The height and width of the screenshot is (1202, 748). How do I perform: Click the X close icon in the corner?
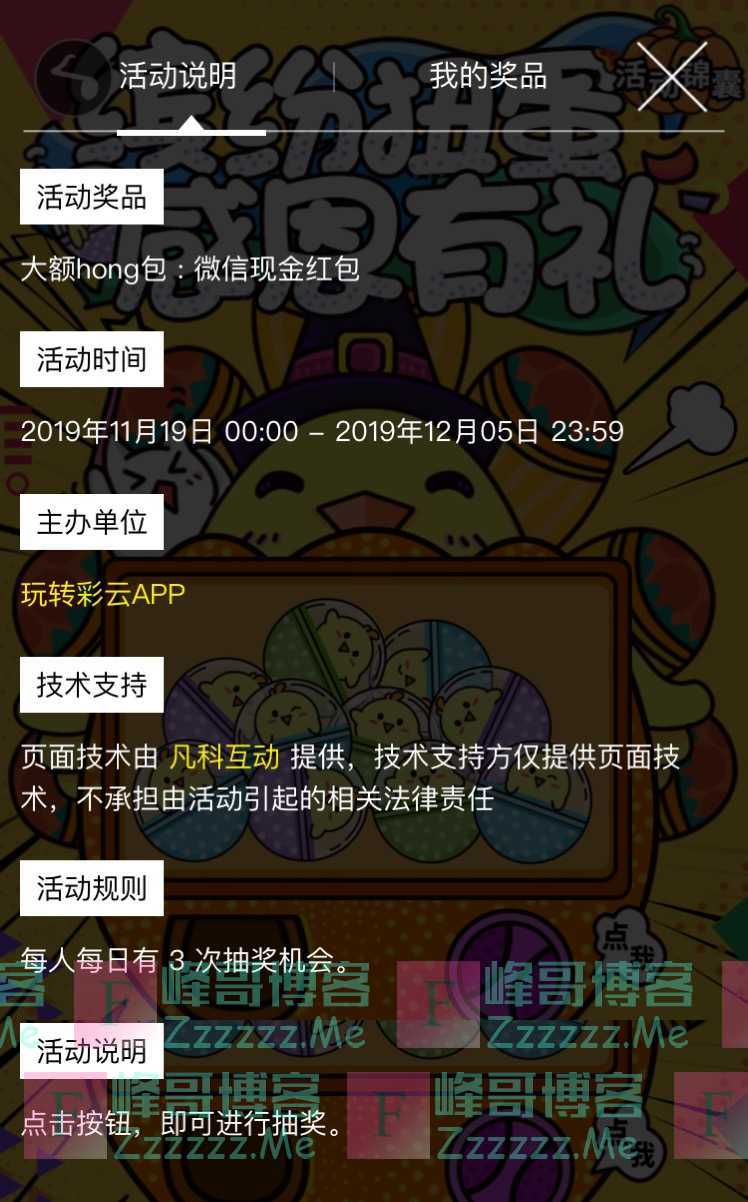[671, 78]
